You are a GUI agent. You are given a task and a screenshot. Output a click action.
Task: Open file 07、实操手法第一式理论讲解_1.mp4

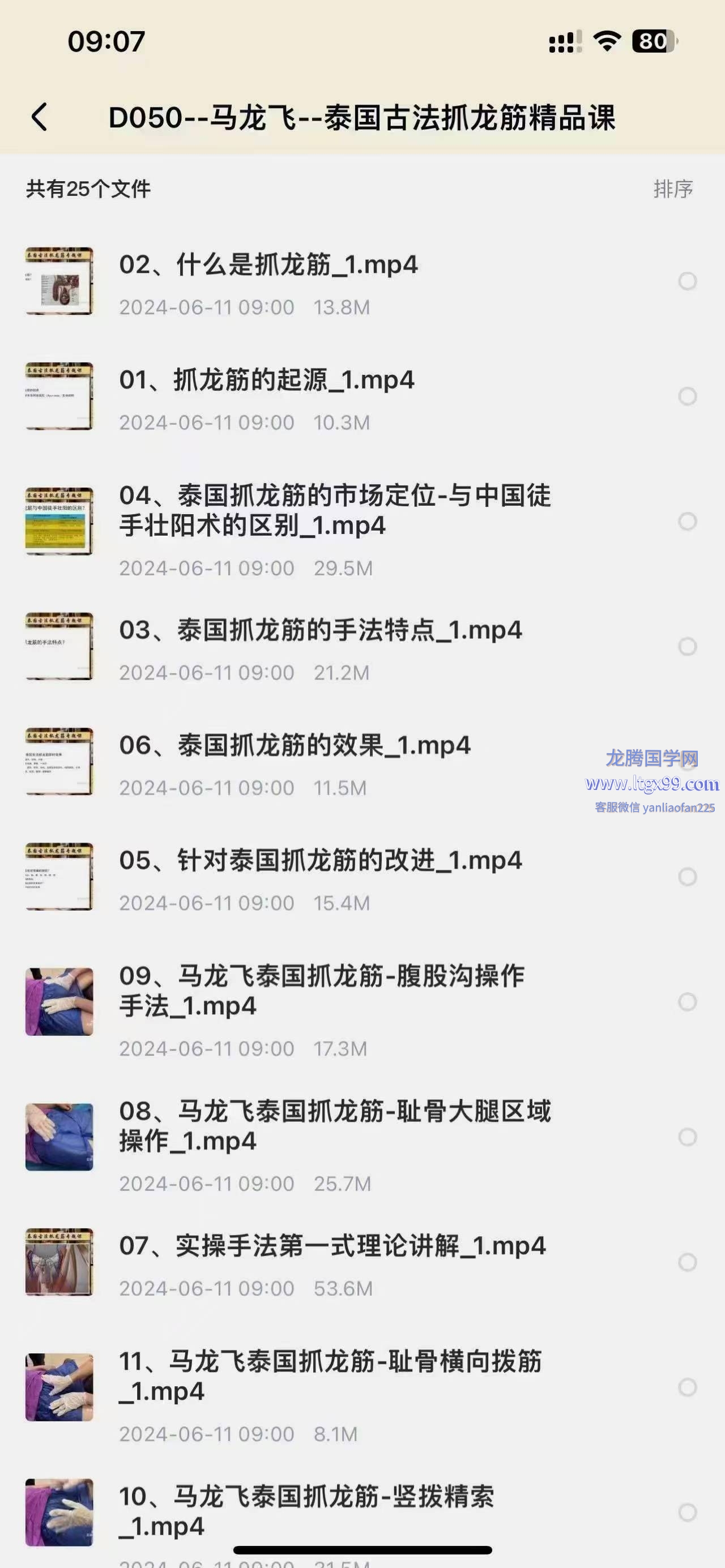(332, 1246)
